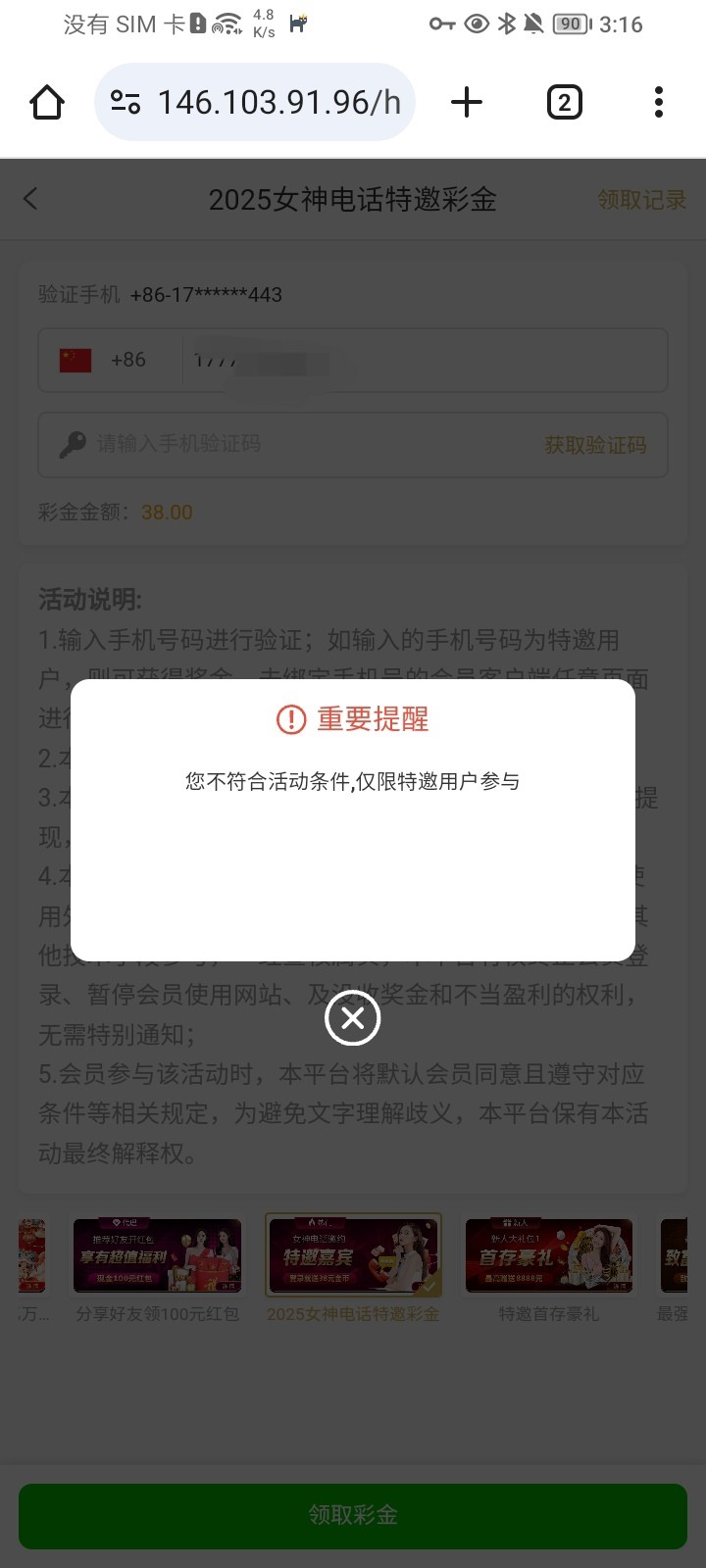This screenshot has height=1568, width=706.
Task: Tap the Bluetooth icon in the status bar
Action: (x=507, y=24)
